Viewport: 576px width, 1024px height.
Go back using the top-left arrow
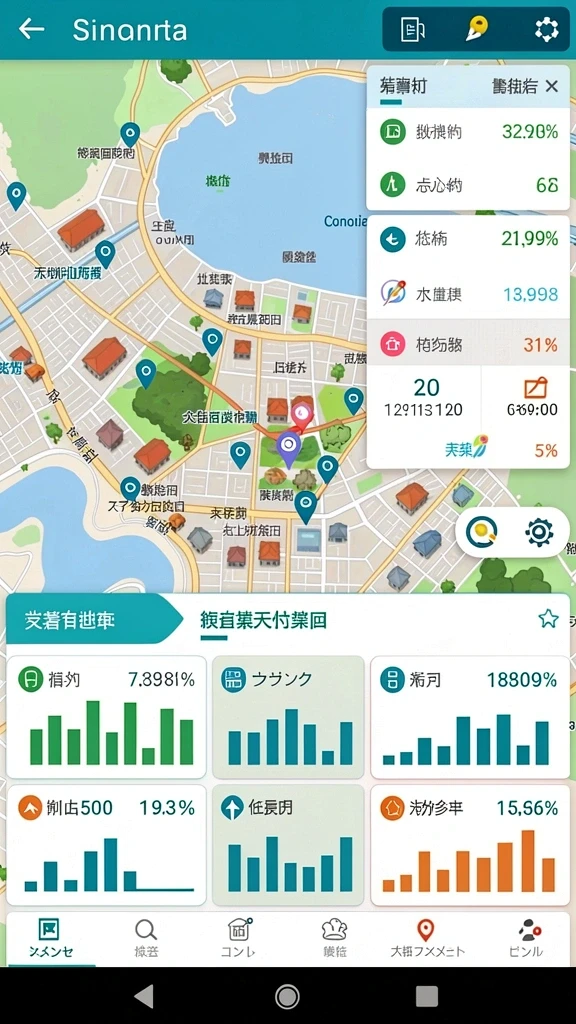point(31,29)
